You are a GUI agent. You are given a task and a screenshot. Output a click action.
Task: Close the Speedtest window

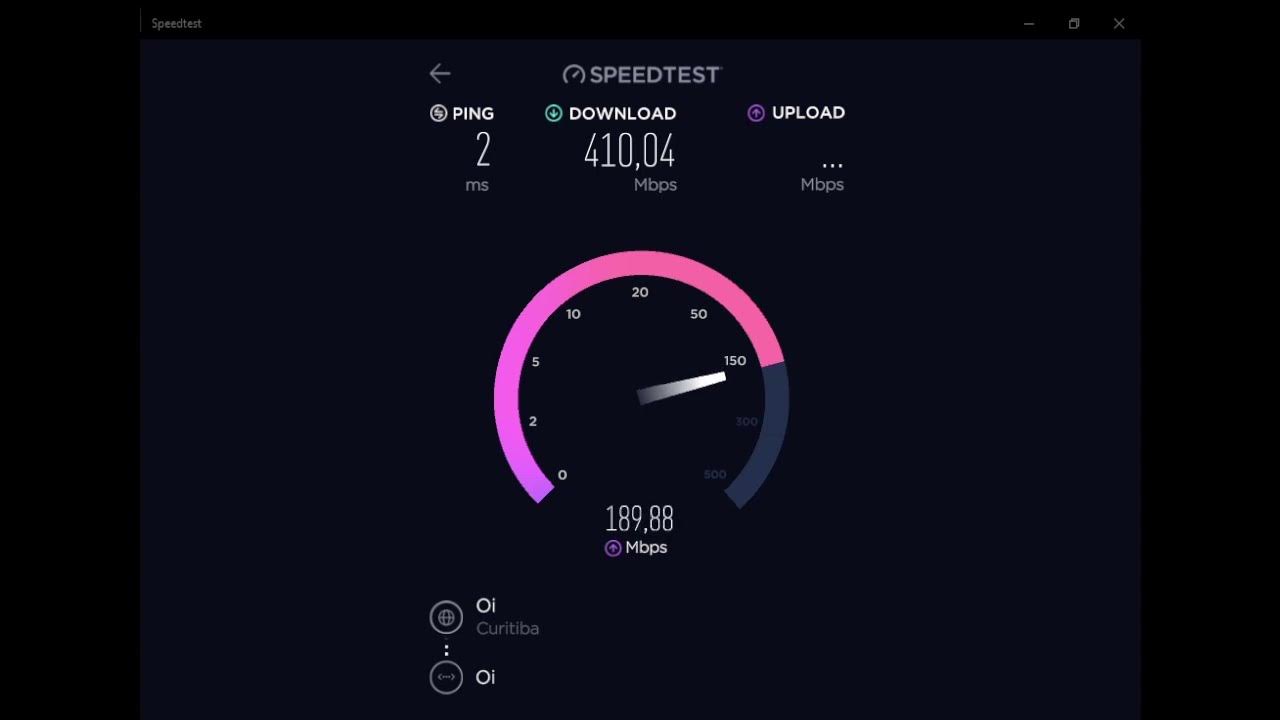[1119, 24]
